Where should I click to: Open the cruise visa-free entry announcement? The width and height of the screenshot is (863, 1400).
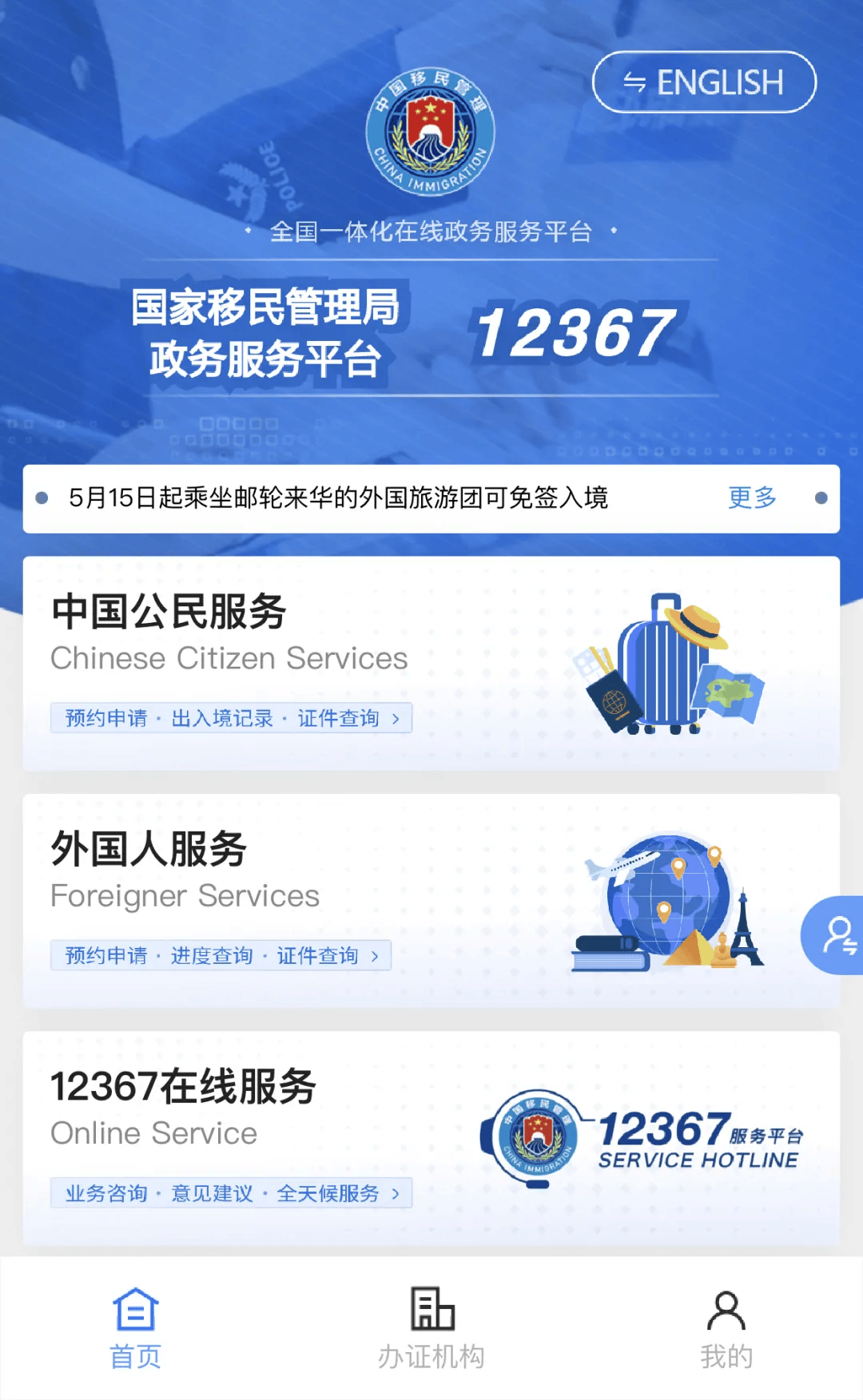(338, 498)
